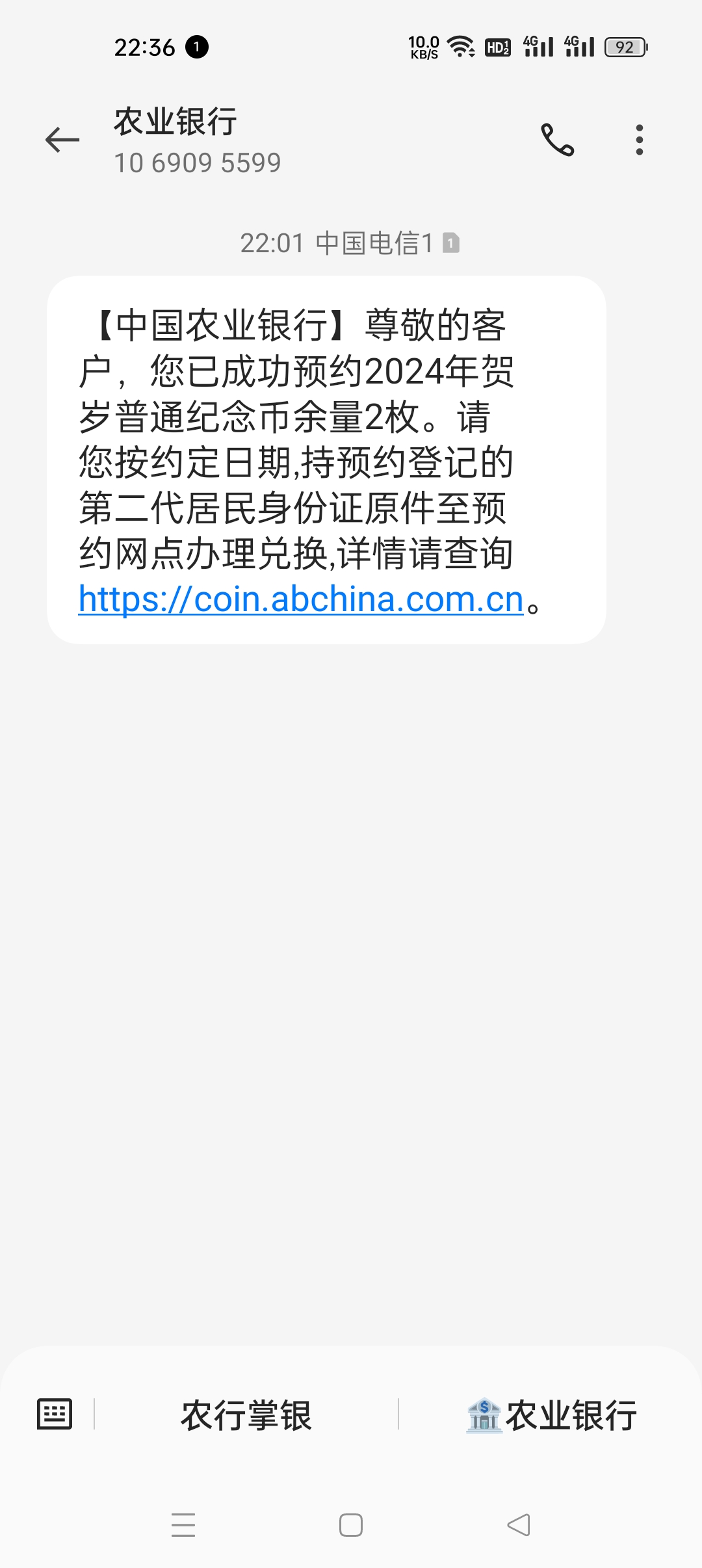Tap the system home button
Screen dimensions: 702x1568
[351, 1524]
